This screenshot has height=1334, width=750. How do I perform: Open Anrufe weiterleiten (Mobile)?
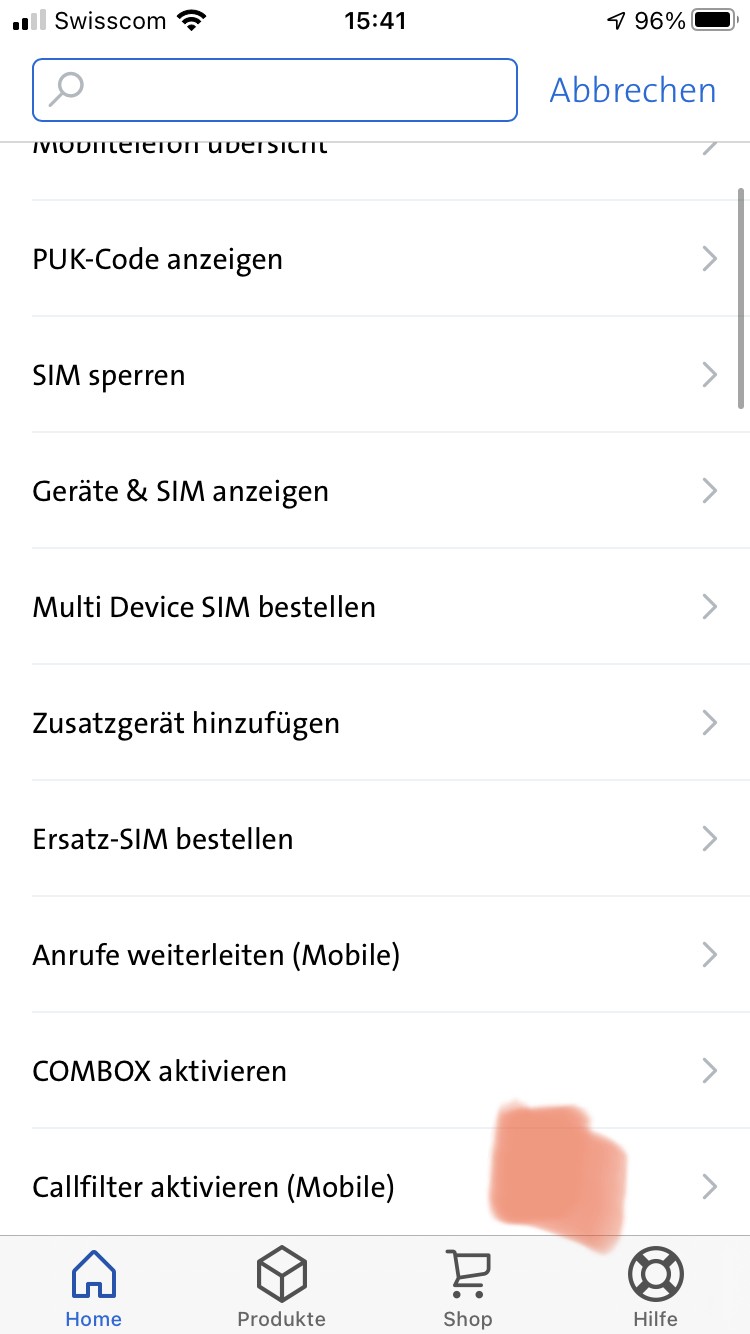[x=374, y=955]
